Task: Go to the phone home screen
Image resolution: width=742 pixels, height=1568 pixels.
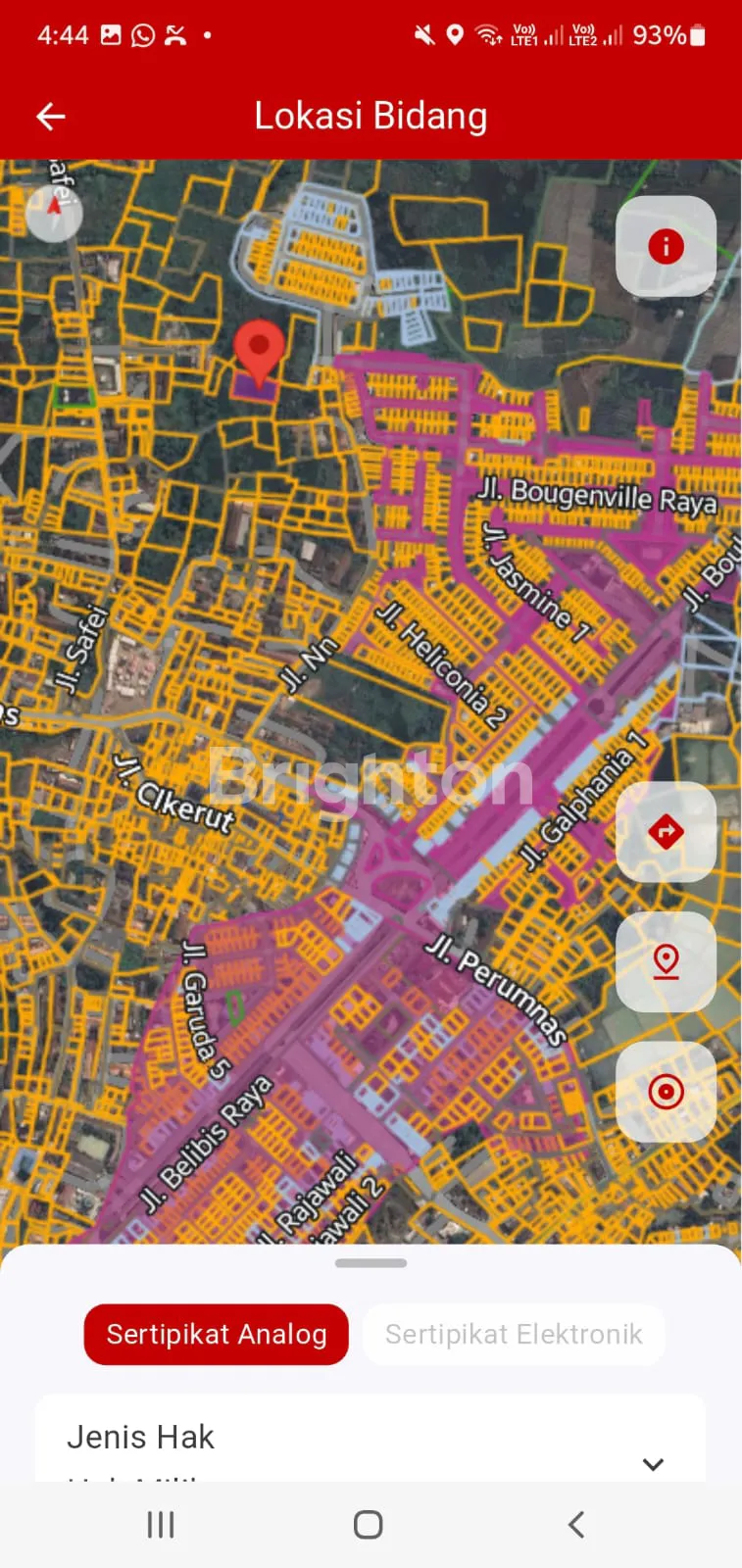Action: (x=369, y=1525)
